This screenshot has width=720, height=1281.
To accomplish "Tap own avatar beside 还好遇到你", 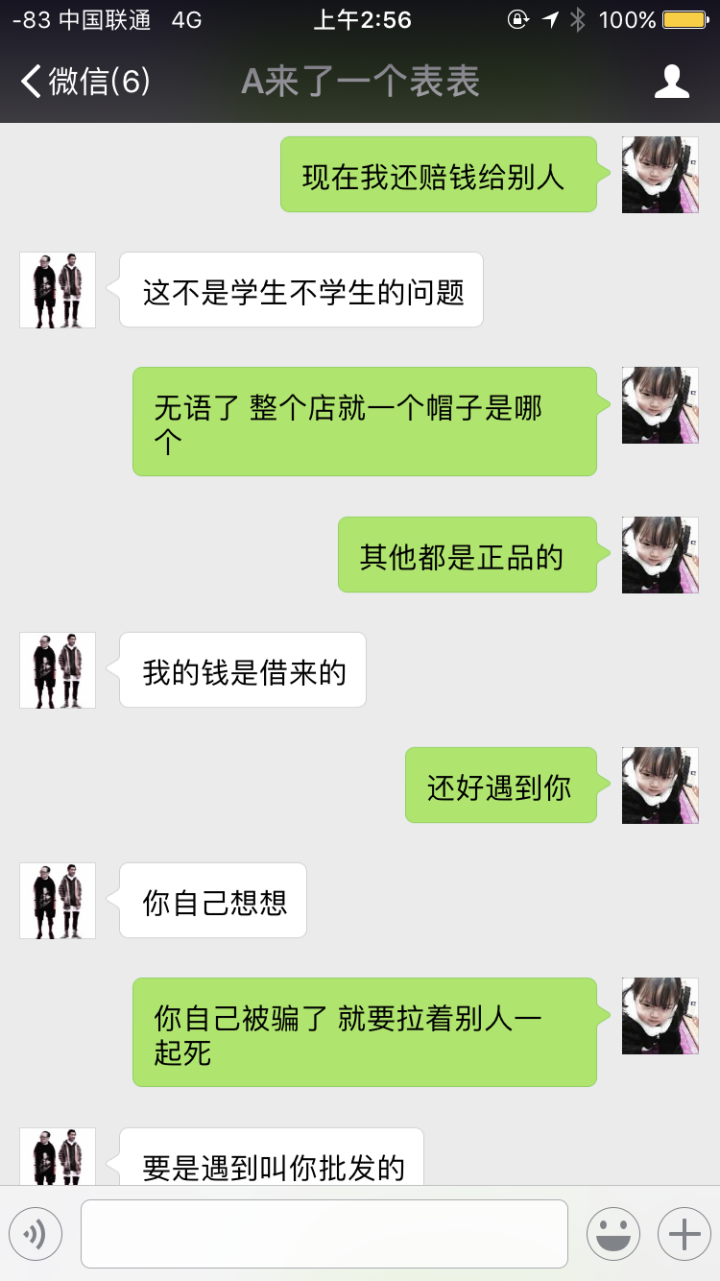I will [x=660, y=785].
